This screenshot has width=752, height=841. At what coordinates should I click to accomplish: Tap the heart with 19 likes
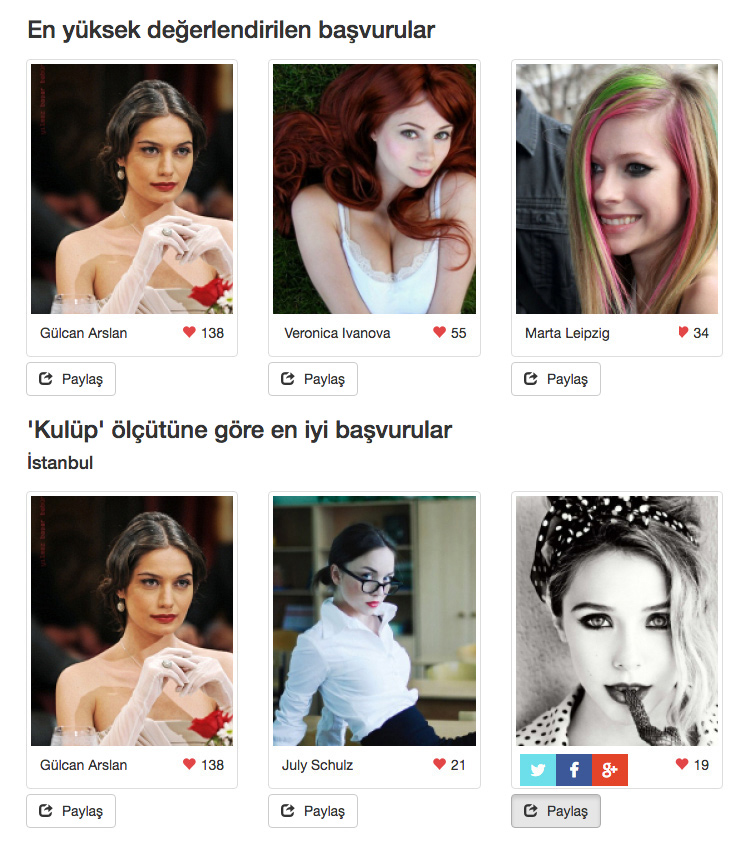pos(682,764)
